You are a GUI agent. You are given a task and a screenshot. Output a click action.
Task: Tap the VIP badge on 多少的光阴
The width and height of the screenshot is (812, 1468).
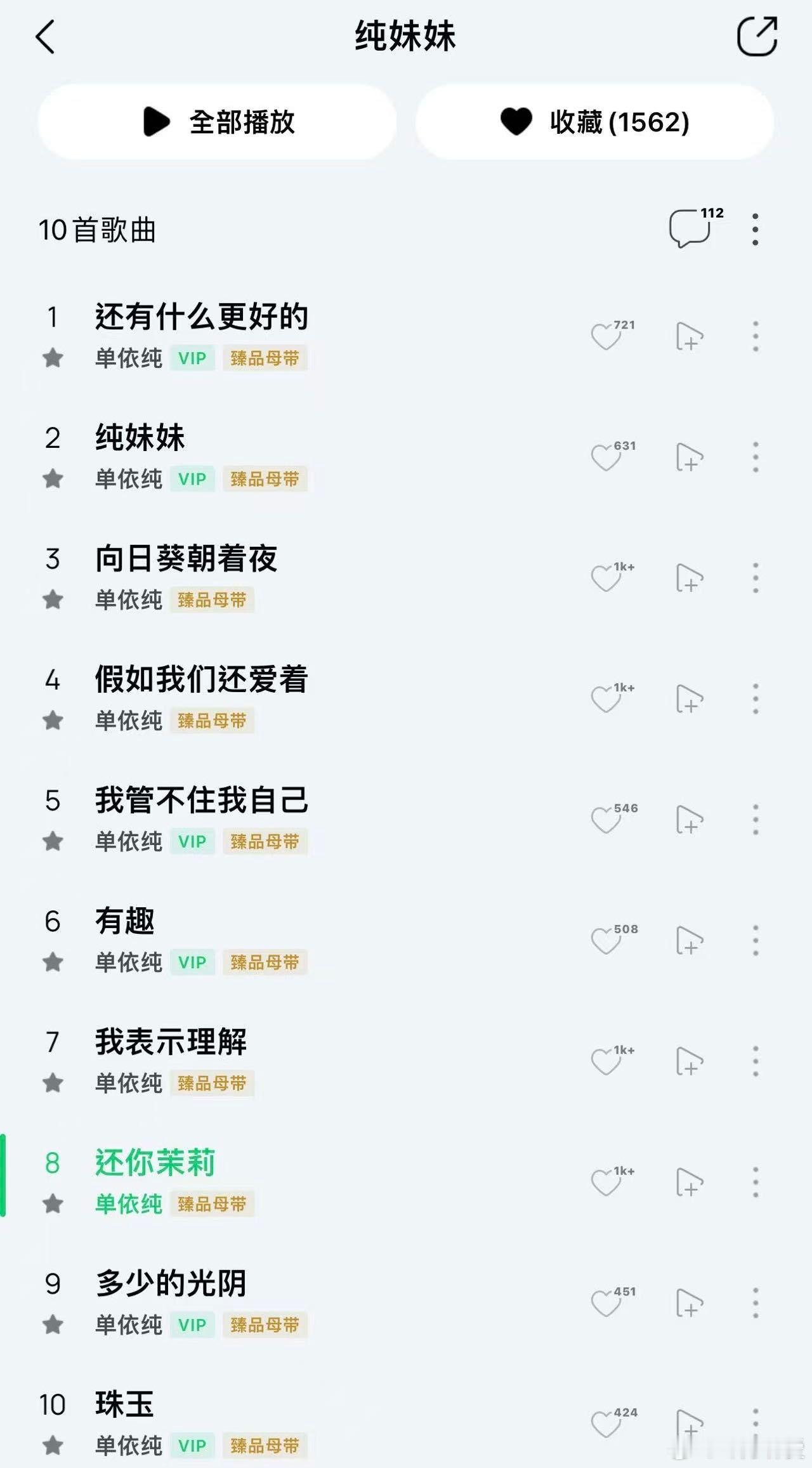(x=192, y=1325)
